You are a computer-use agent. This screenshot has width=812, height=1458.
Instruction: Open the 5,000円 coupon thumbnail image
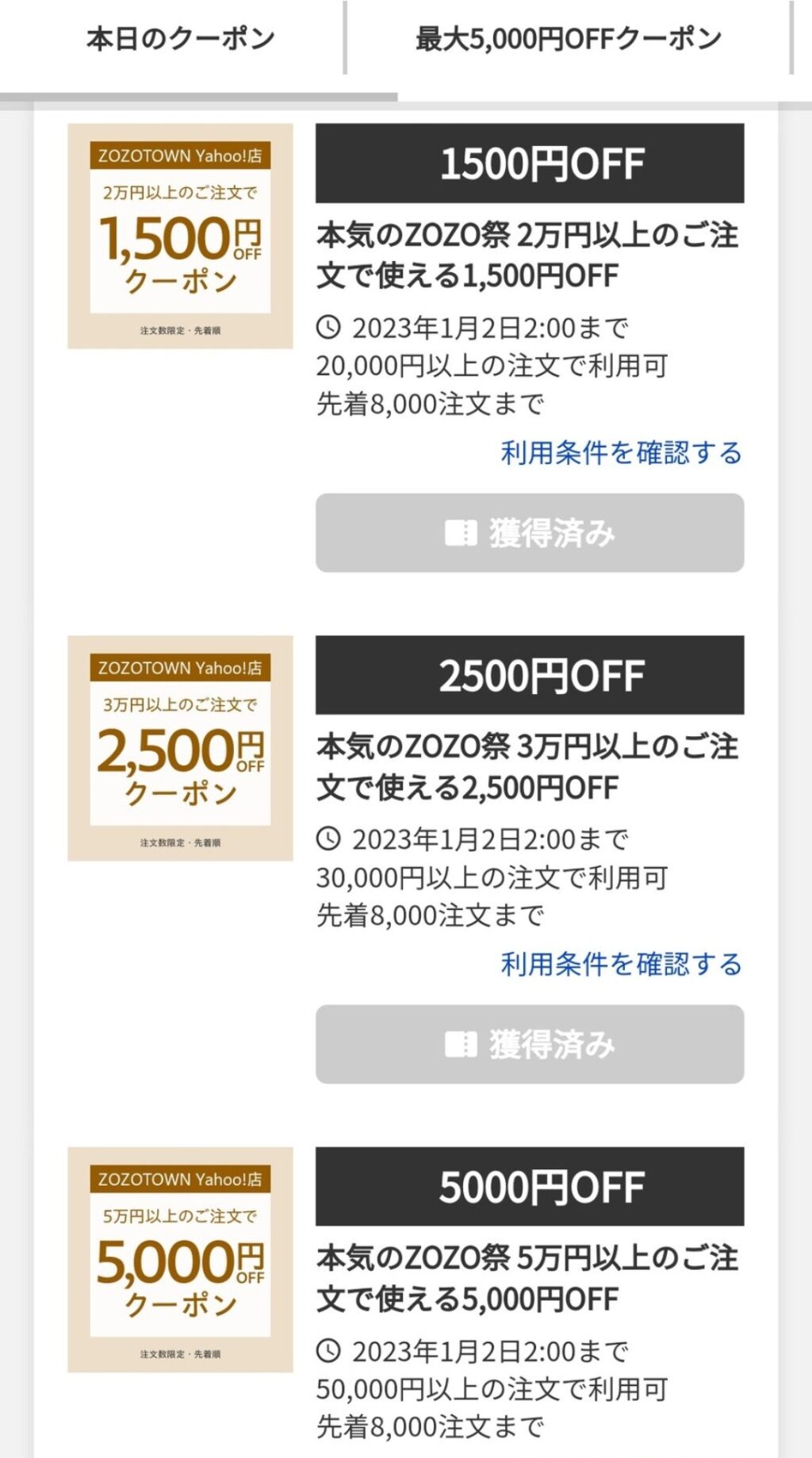click(x=180, y=1260)
